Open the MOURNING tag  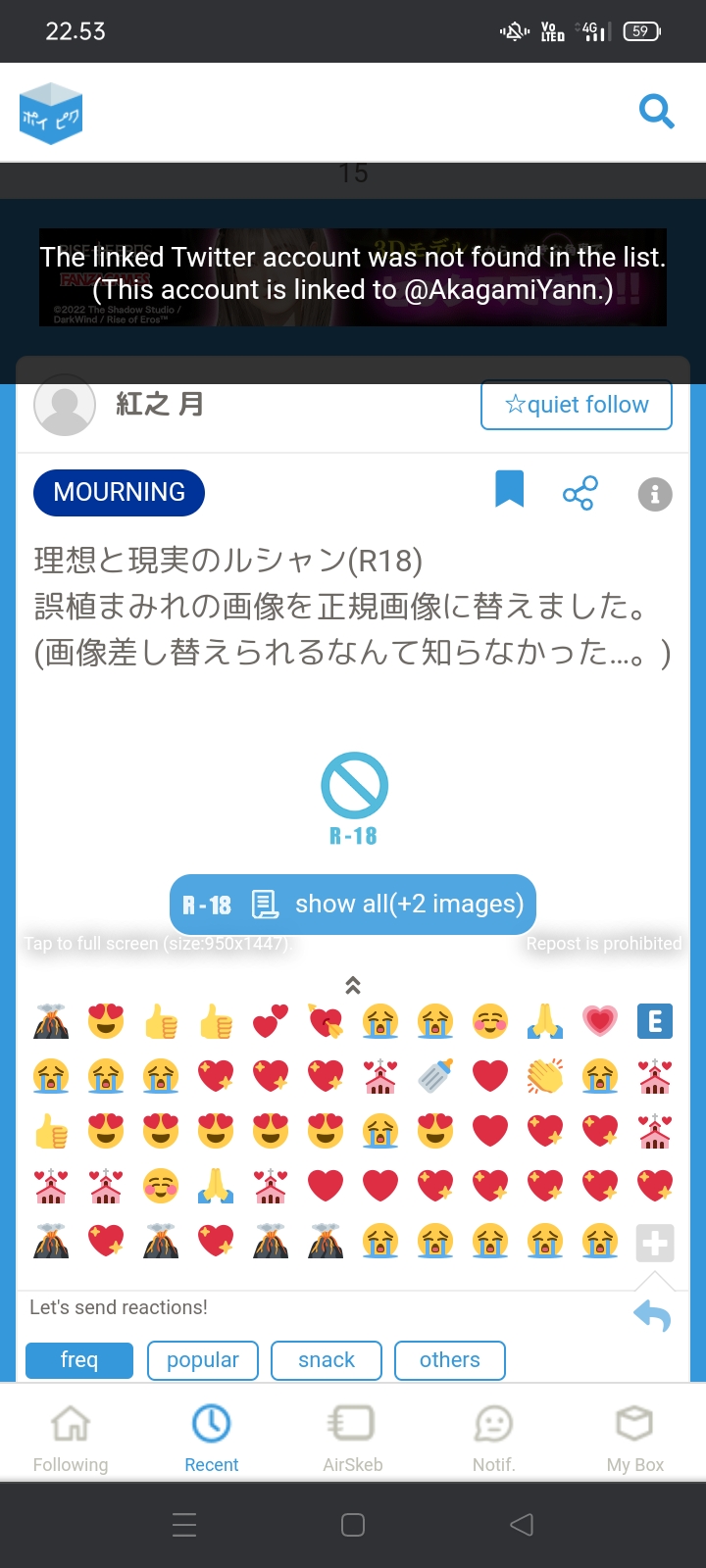119,492
